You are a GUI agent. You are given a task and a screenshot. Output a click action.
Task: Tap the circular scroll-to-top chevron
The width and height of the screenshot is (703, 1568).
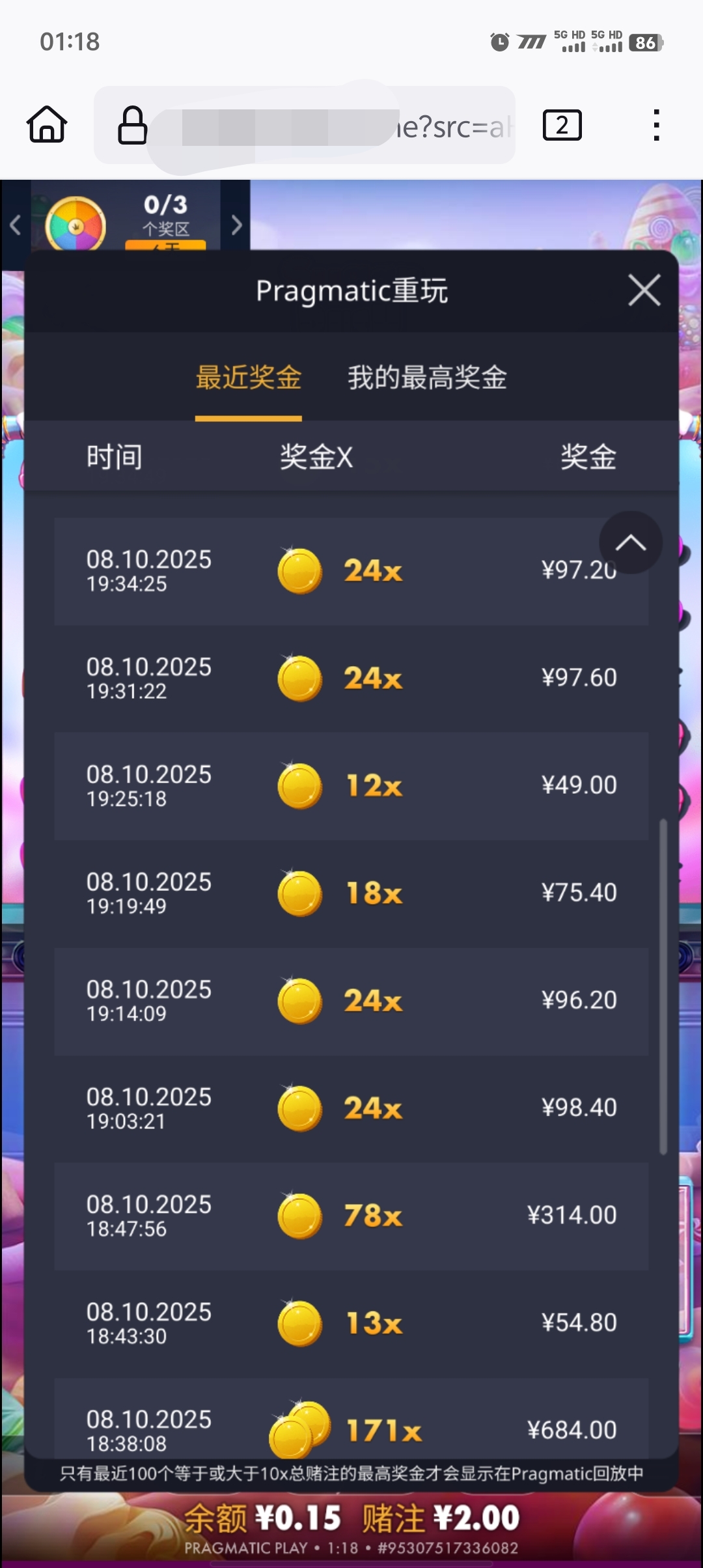630,542
